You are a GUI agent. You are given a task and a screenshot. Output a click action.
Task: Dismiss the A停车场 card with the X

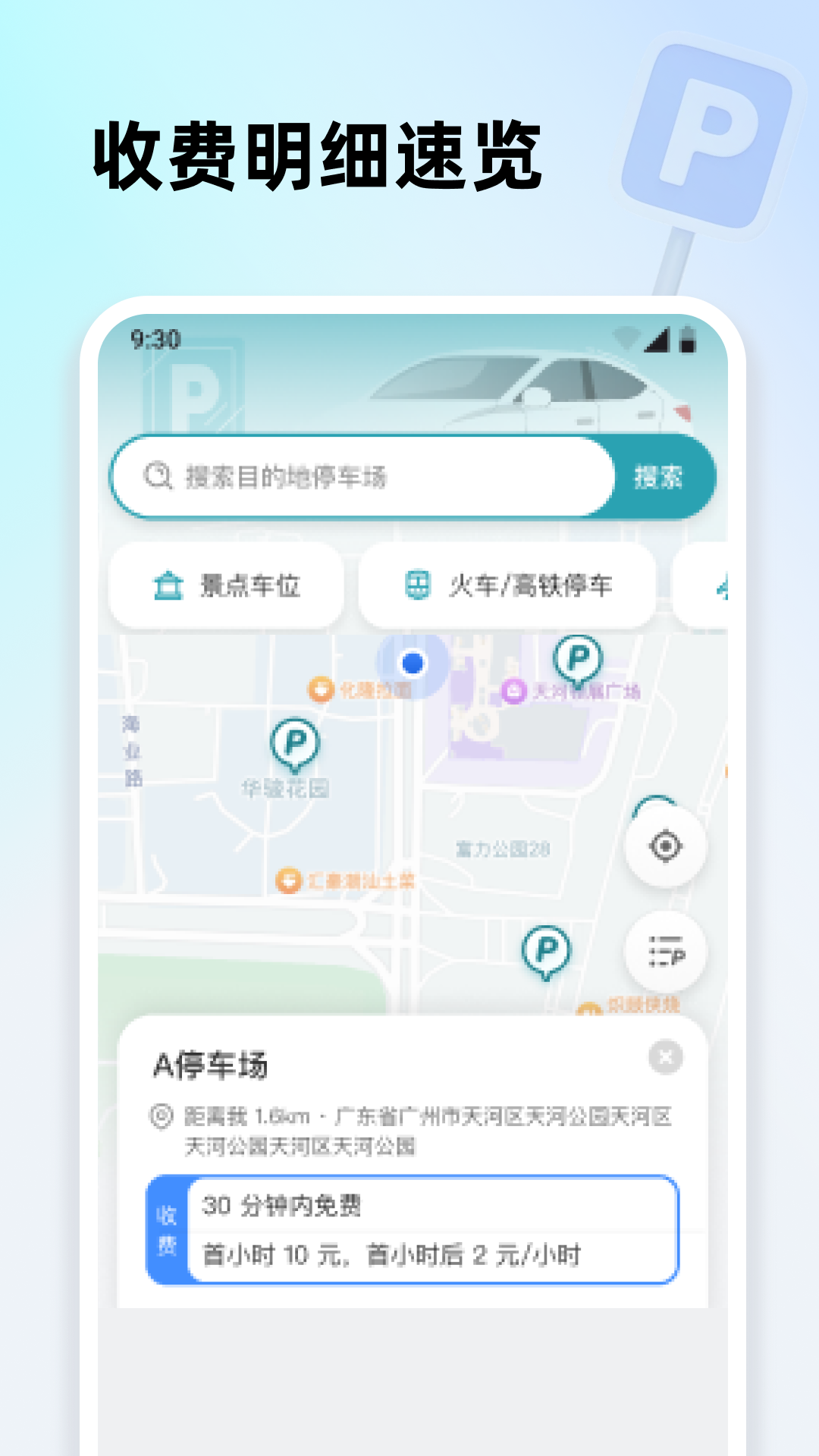pos(665,1057)
